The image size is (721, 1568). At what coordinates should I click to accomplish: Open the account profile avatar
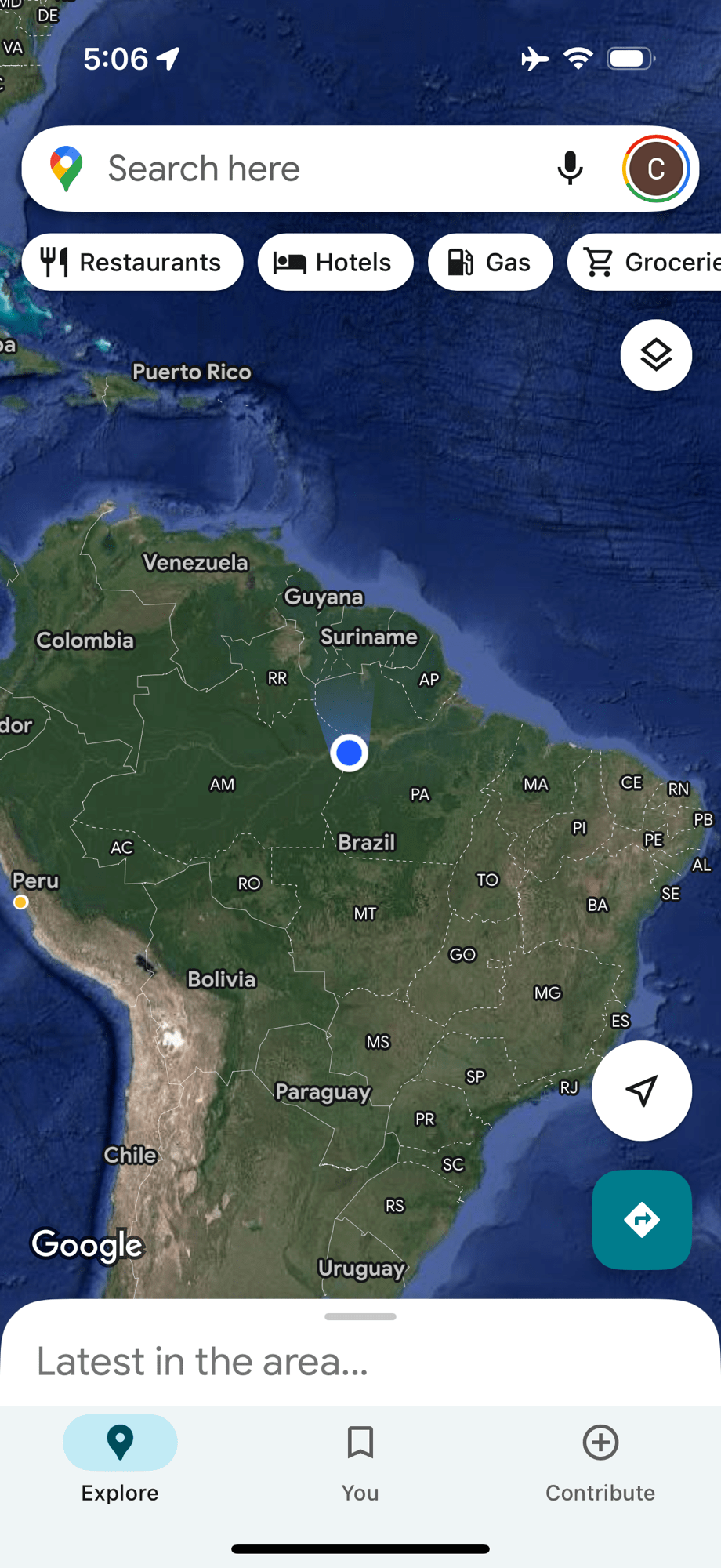[655, 169]
